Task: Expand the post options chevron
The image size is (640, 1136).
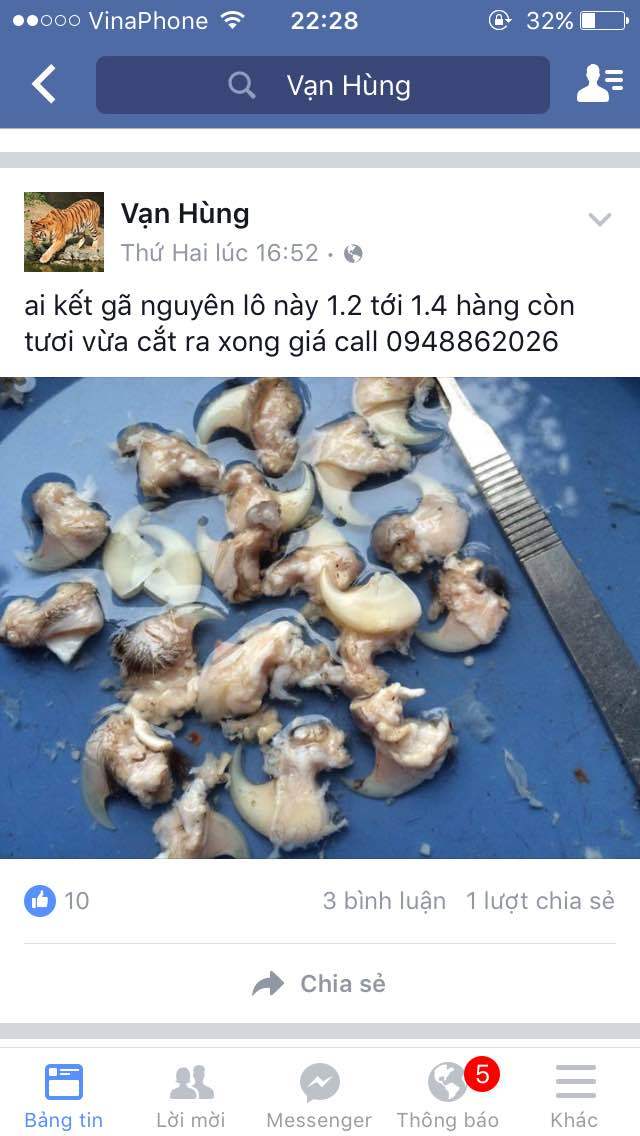Action: click(x=599, y=220)
